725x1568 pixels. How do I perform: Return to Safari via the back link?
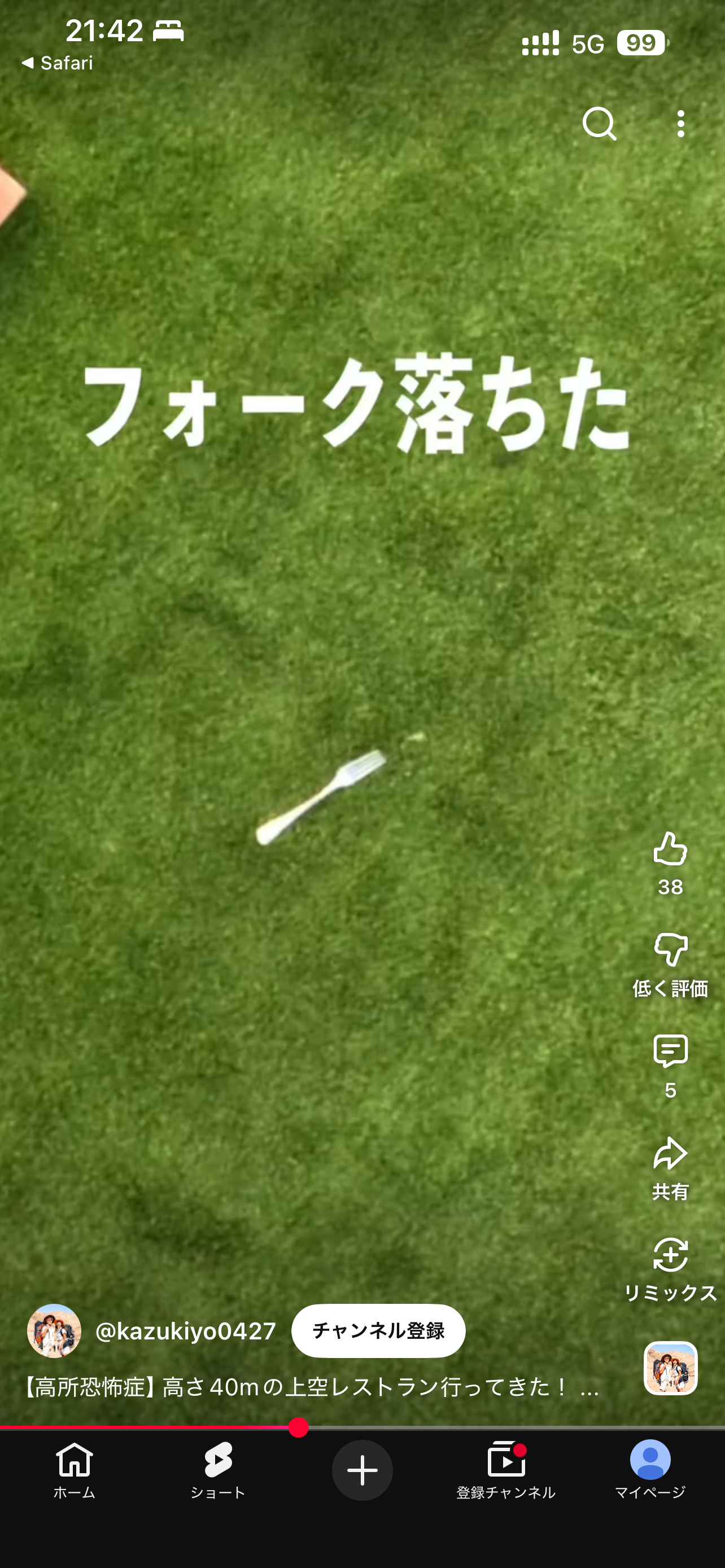point(57,63)
